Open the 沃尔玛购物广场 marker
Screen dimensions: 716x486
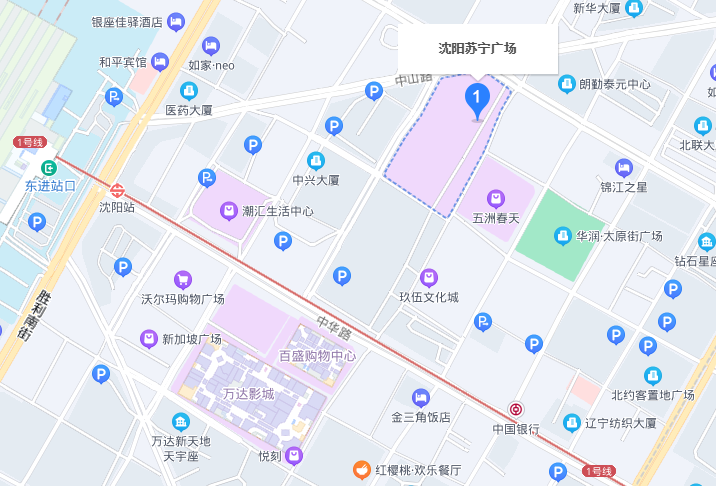tap(182, 279)
